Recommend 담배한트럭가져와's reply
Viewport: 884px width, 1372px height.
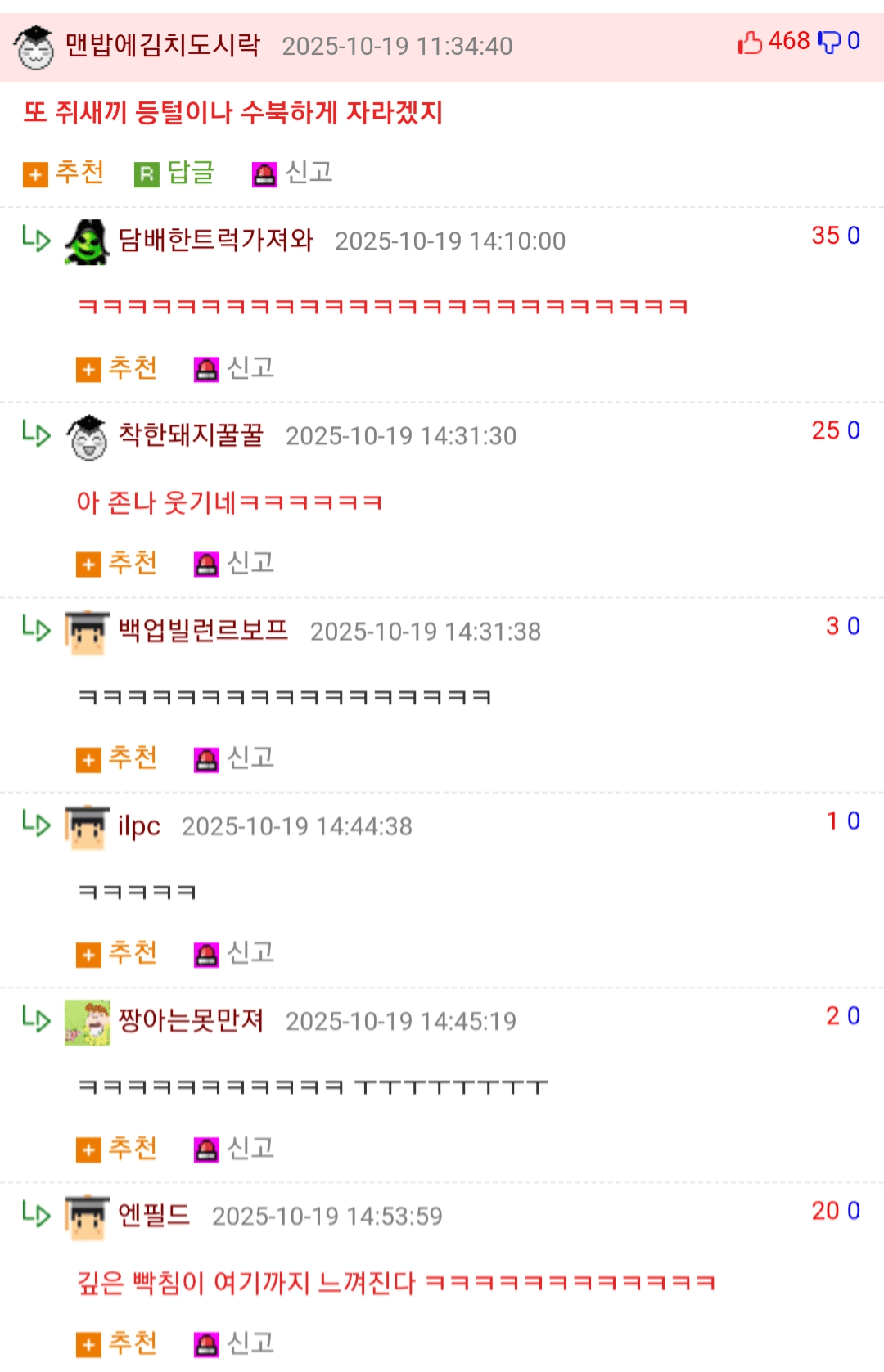116,368
